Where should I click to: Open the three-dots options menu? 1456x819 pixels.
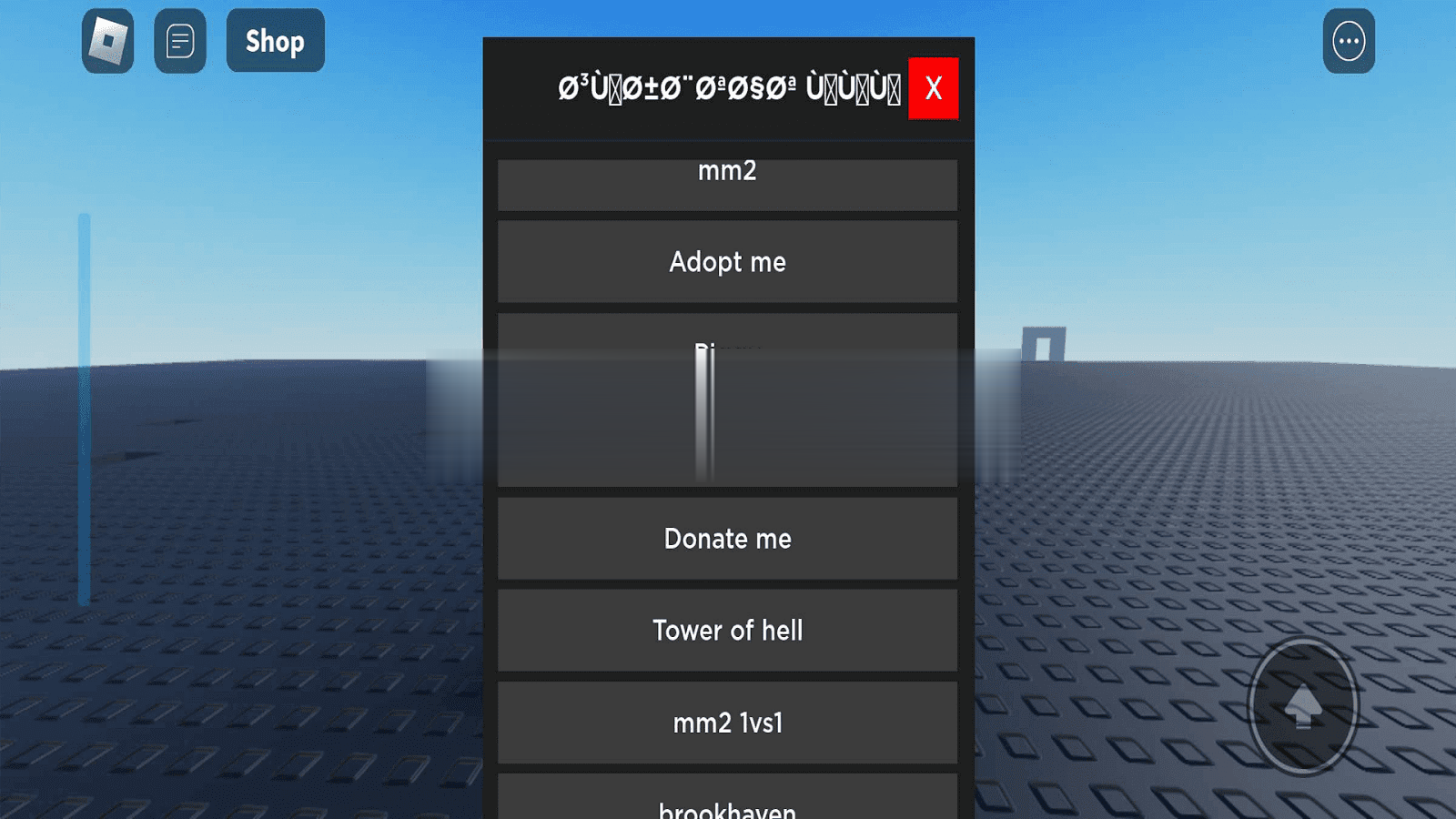coord(1348,41)
